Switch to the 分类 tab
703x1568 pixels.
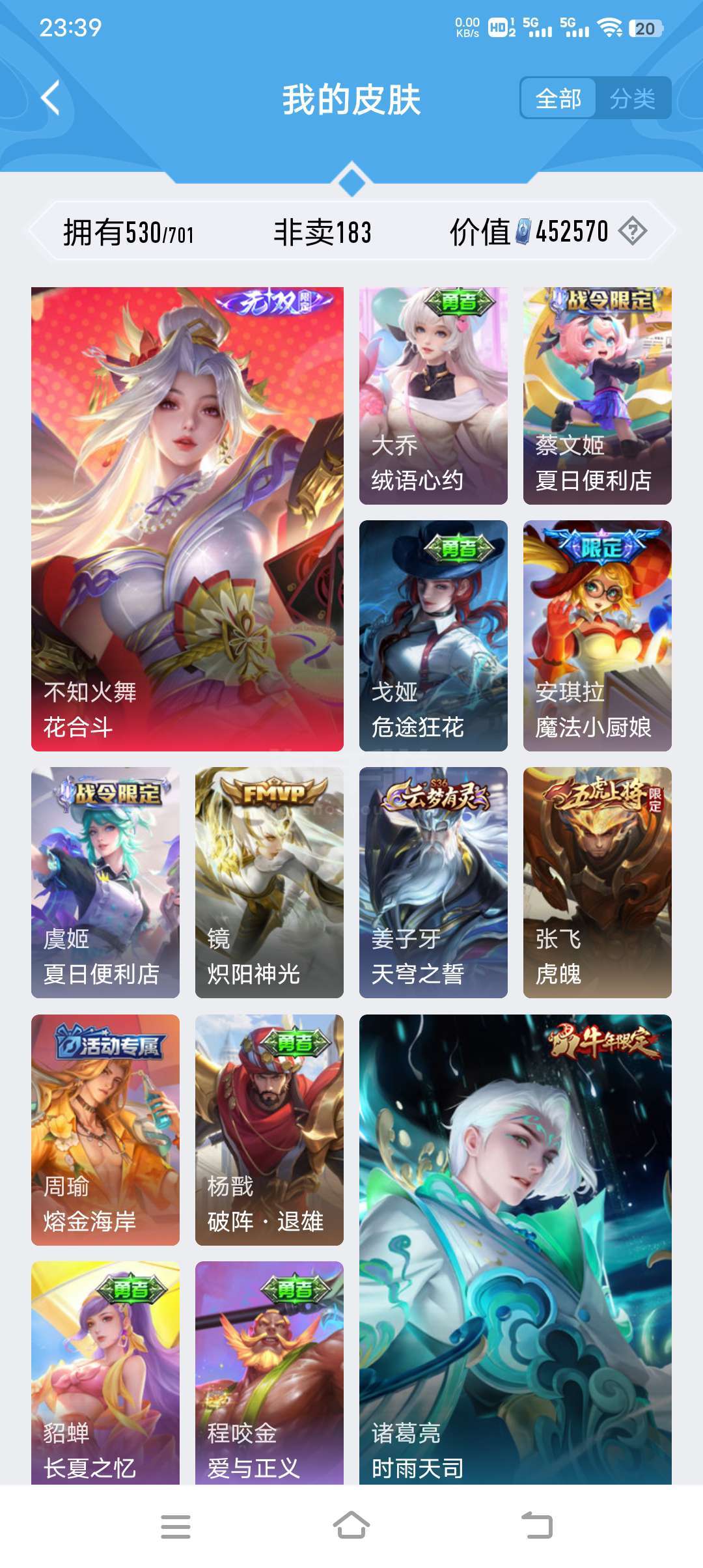click(632, 98)
